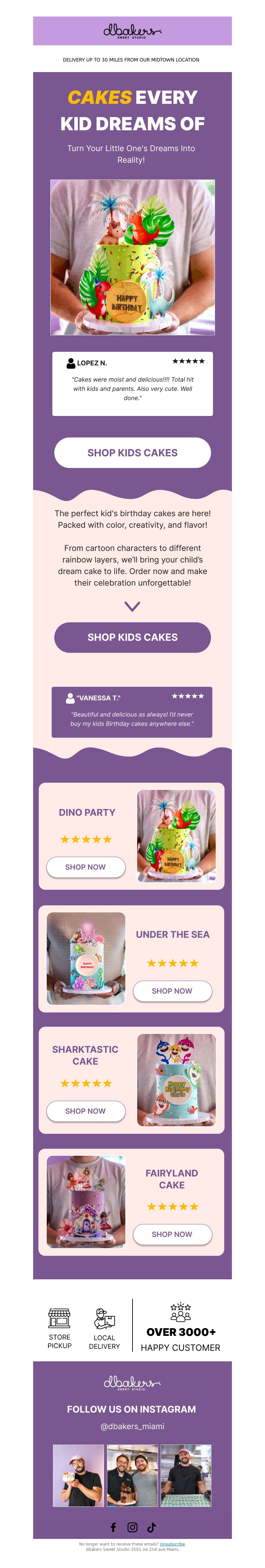View the Fairyland Cake photo
This screenshot has width=265, height=1568.
coord(86,1202)
